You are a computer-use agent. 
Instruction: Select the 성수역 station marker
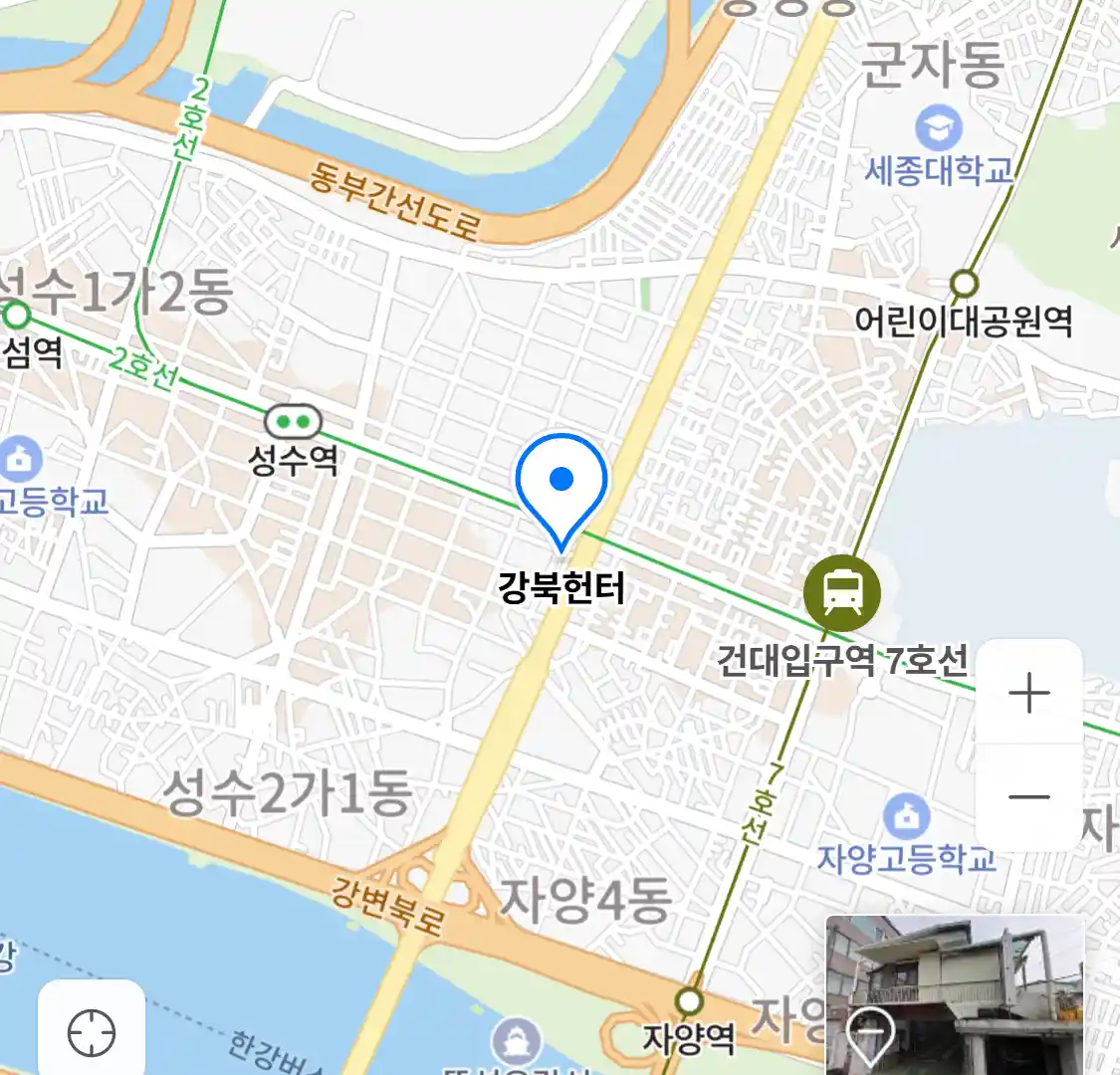[293, 422]
